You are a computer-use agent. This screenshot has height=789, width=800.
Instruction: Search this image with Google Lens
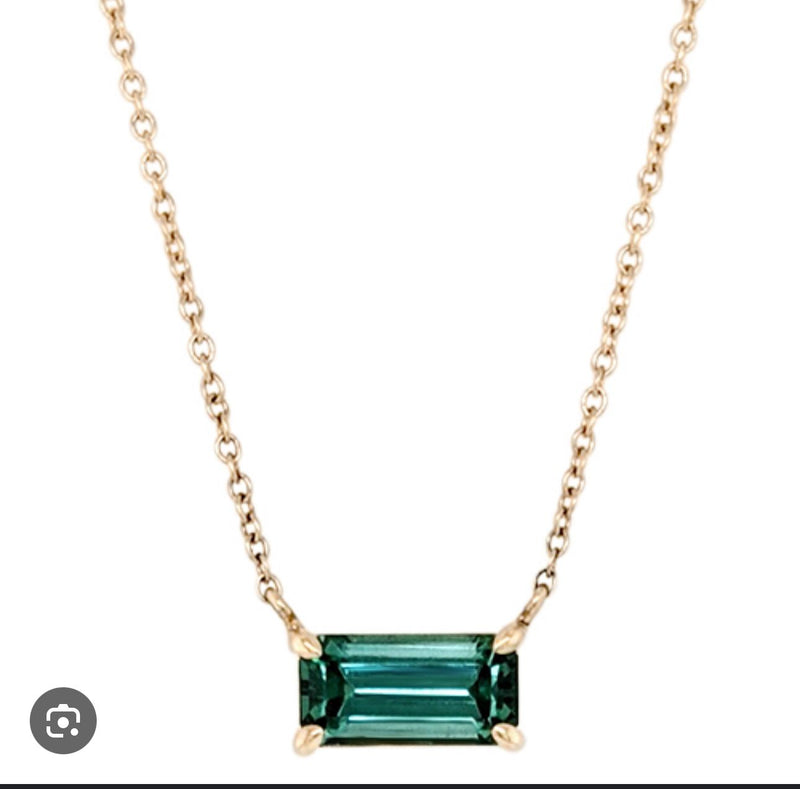pos(63,720)
